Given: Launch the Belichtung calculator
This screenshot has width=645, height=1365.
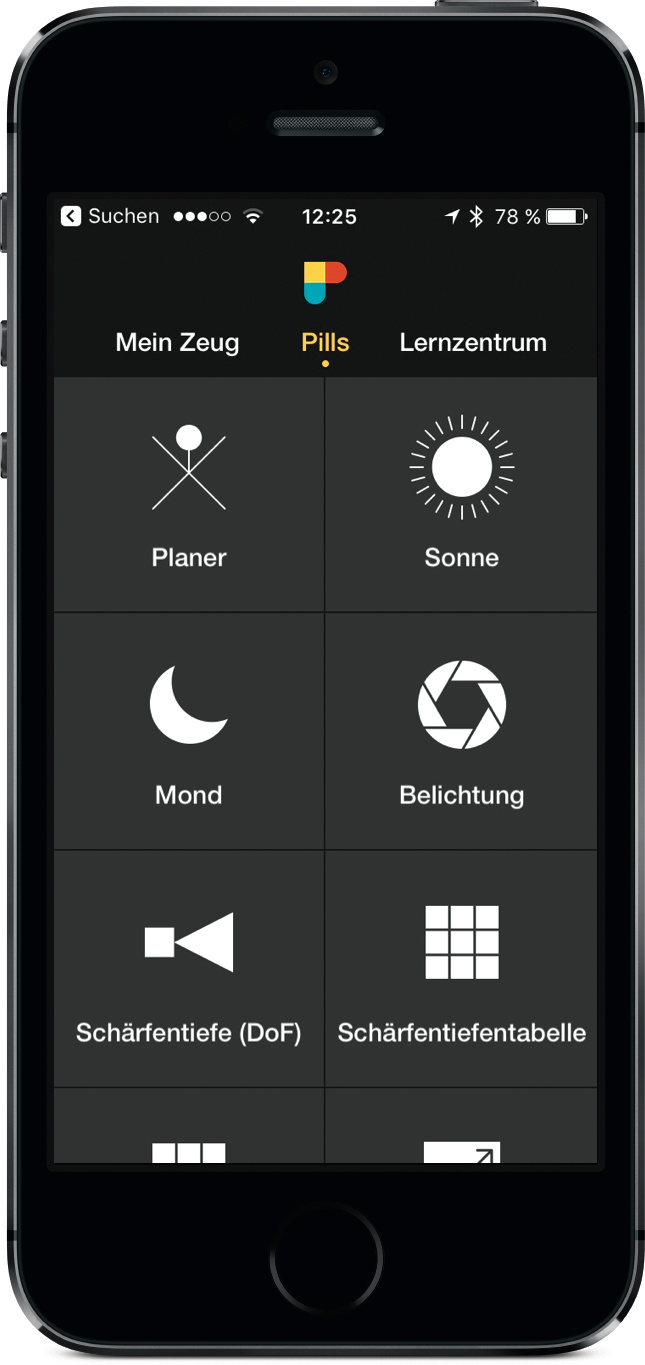Looking at the screenshot, I should pyautogui.click(x=461, y=732).
